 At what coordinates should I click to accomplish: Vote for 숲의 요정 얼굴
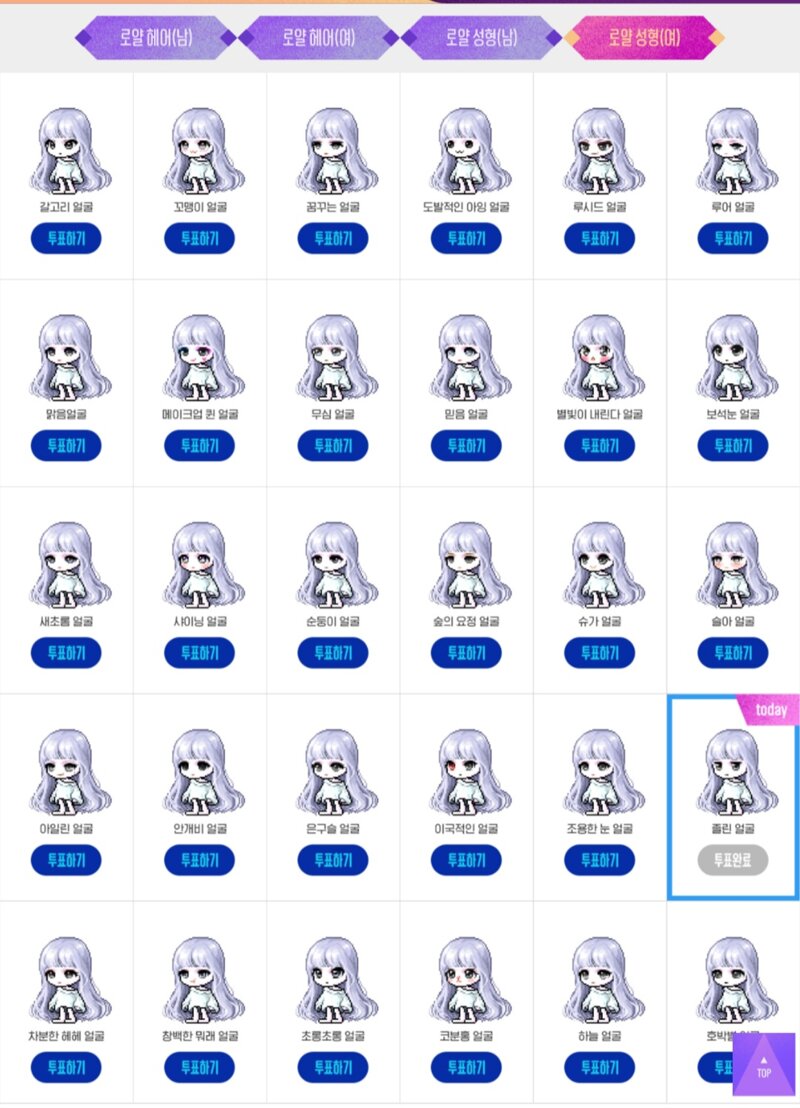point(466,653)
